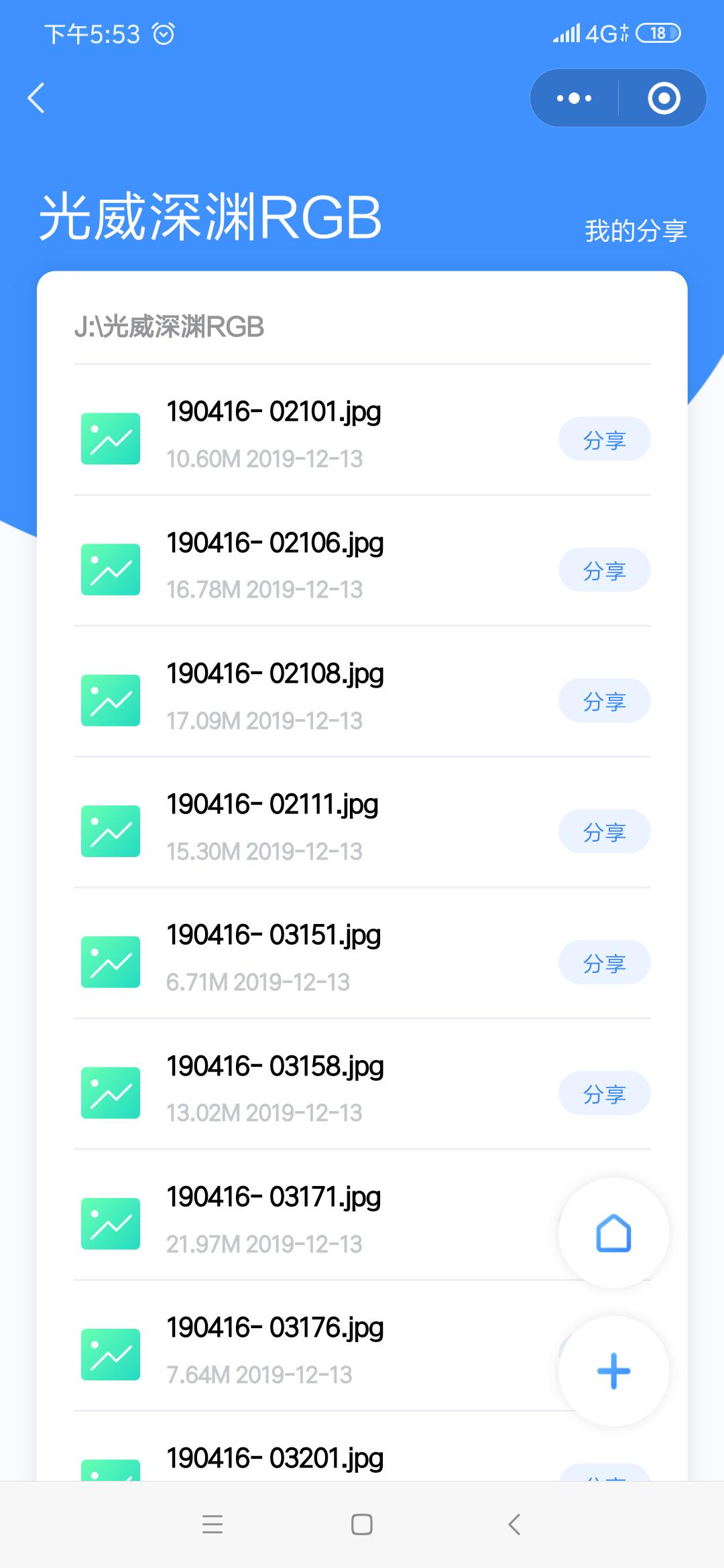The height and width of the screenshot is (1568, 724).
Task: Select the file 190416-02108.jpg
Action: point(275,675)
